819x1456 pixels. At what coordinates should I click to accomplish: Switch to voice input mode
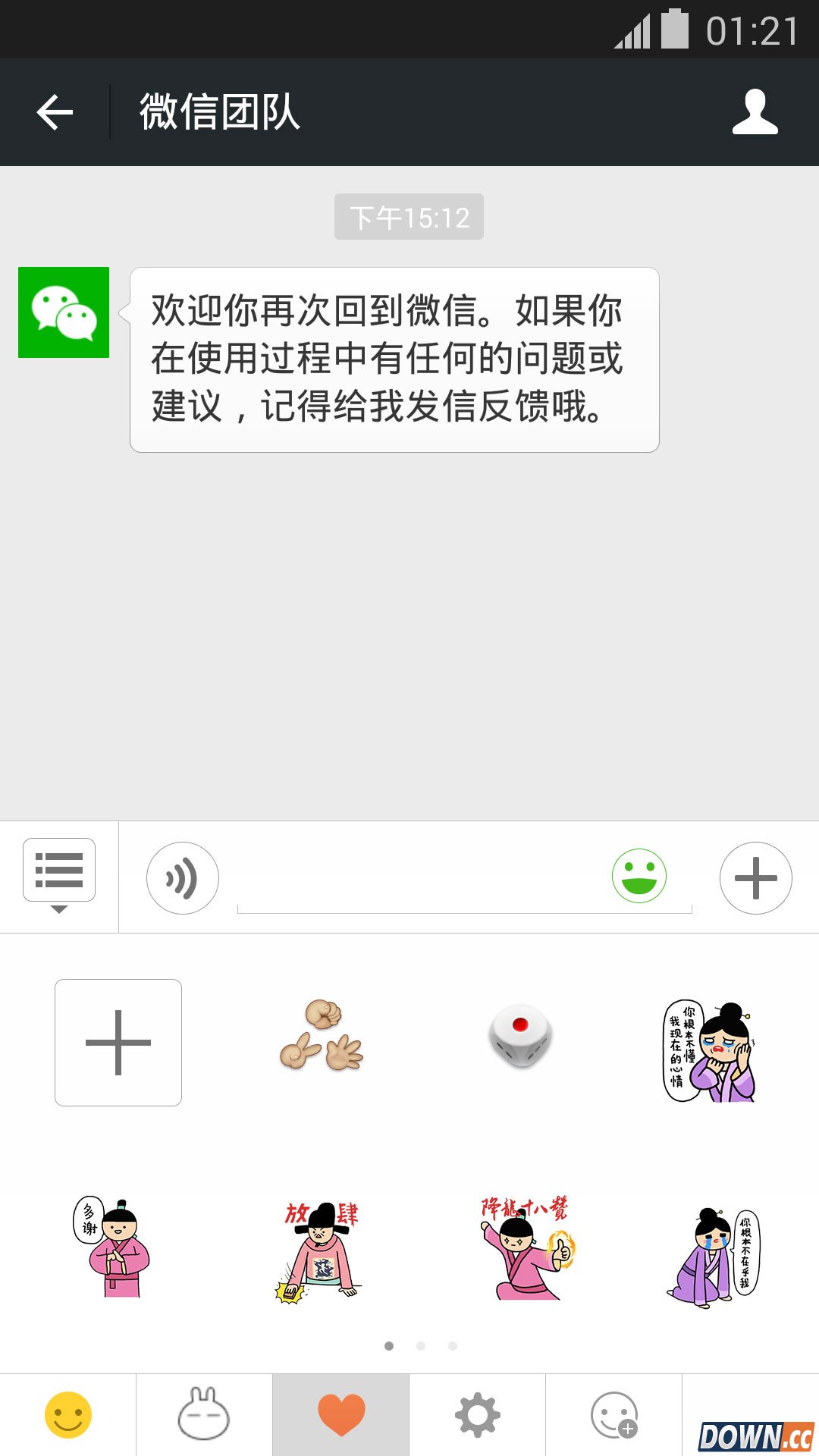point(182,877)
